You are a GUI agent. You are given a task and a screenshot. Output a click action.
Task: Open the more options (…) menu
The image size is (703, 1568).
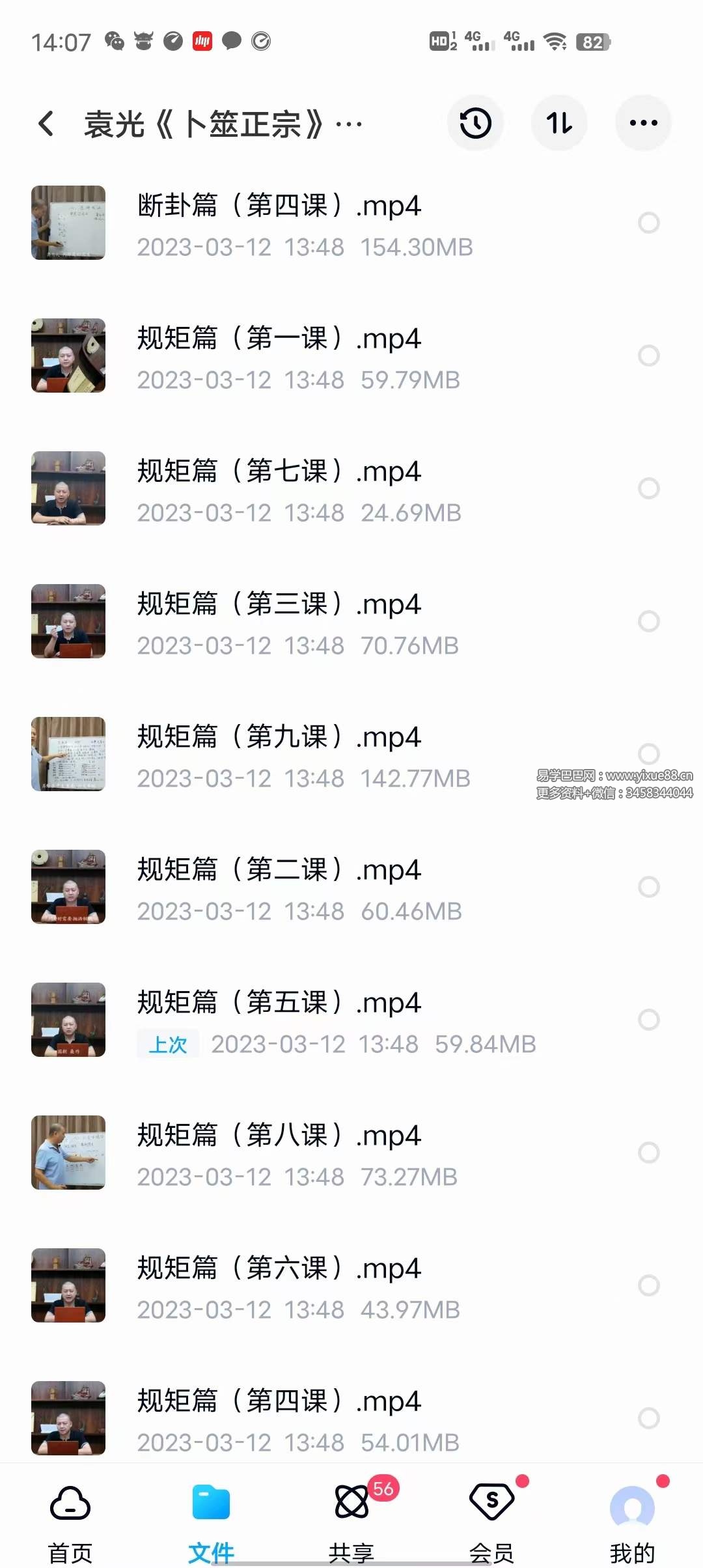[642, 123]
